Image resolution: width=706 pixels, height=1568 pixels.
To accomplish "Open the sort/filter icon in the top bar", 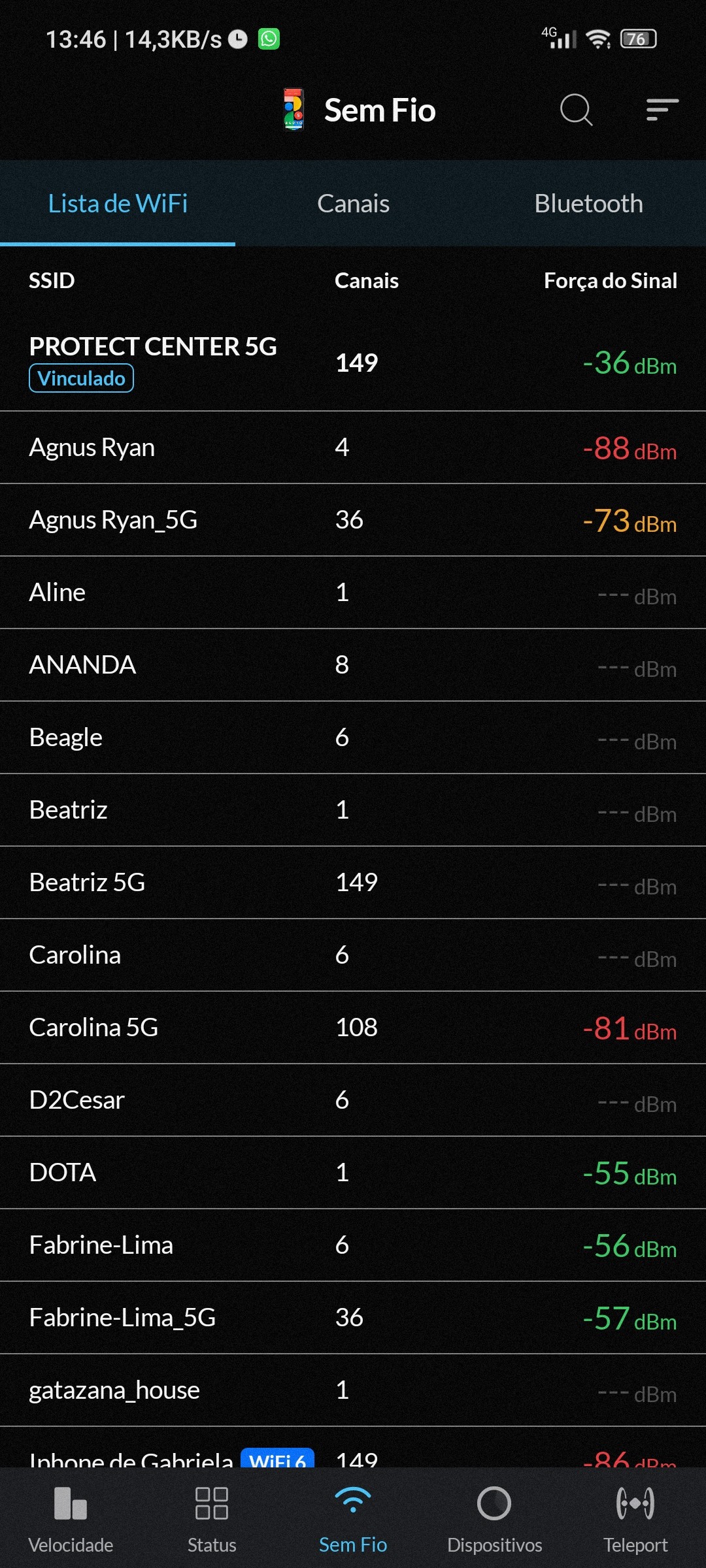I will [662, 110].
